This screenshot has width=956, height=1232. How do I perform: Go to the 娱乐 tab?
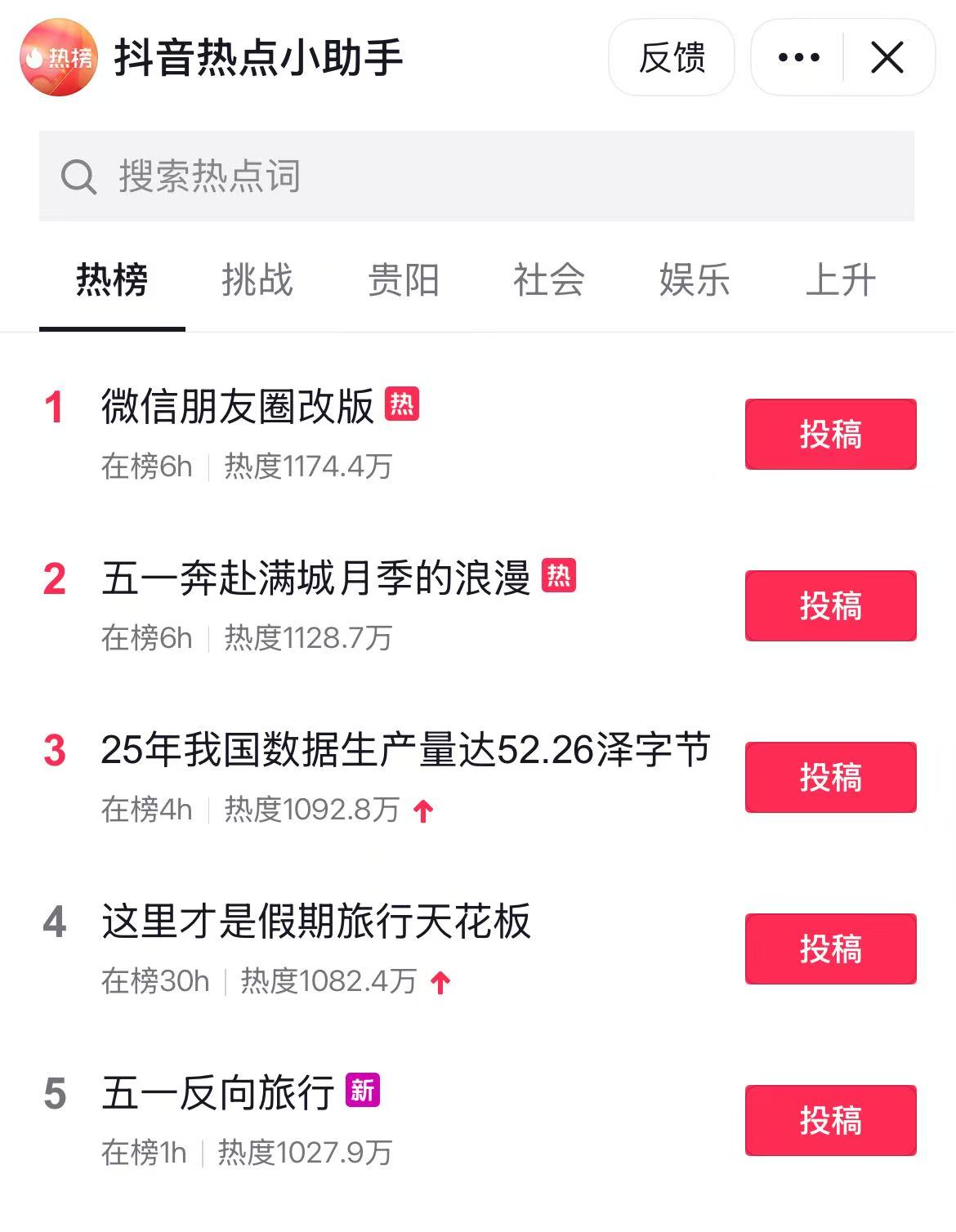click(x=695, y=280)
